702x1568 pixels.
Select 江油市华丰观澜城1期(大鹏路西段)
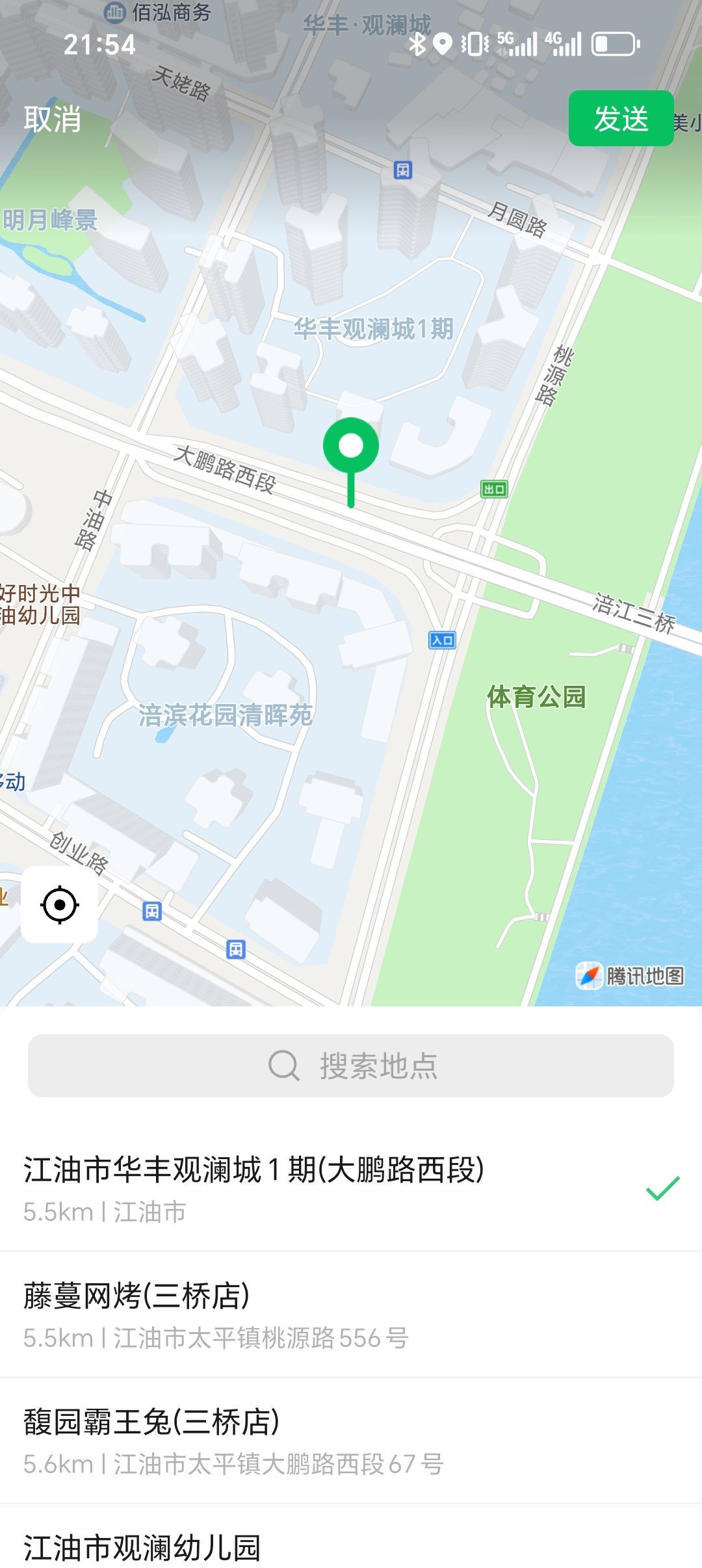(x=253, y=1187)
